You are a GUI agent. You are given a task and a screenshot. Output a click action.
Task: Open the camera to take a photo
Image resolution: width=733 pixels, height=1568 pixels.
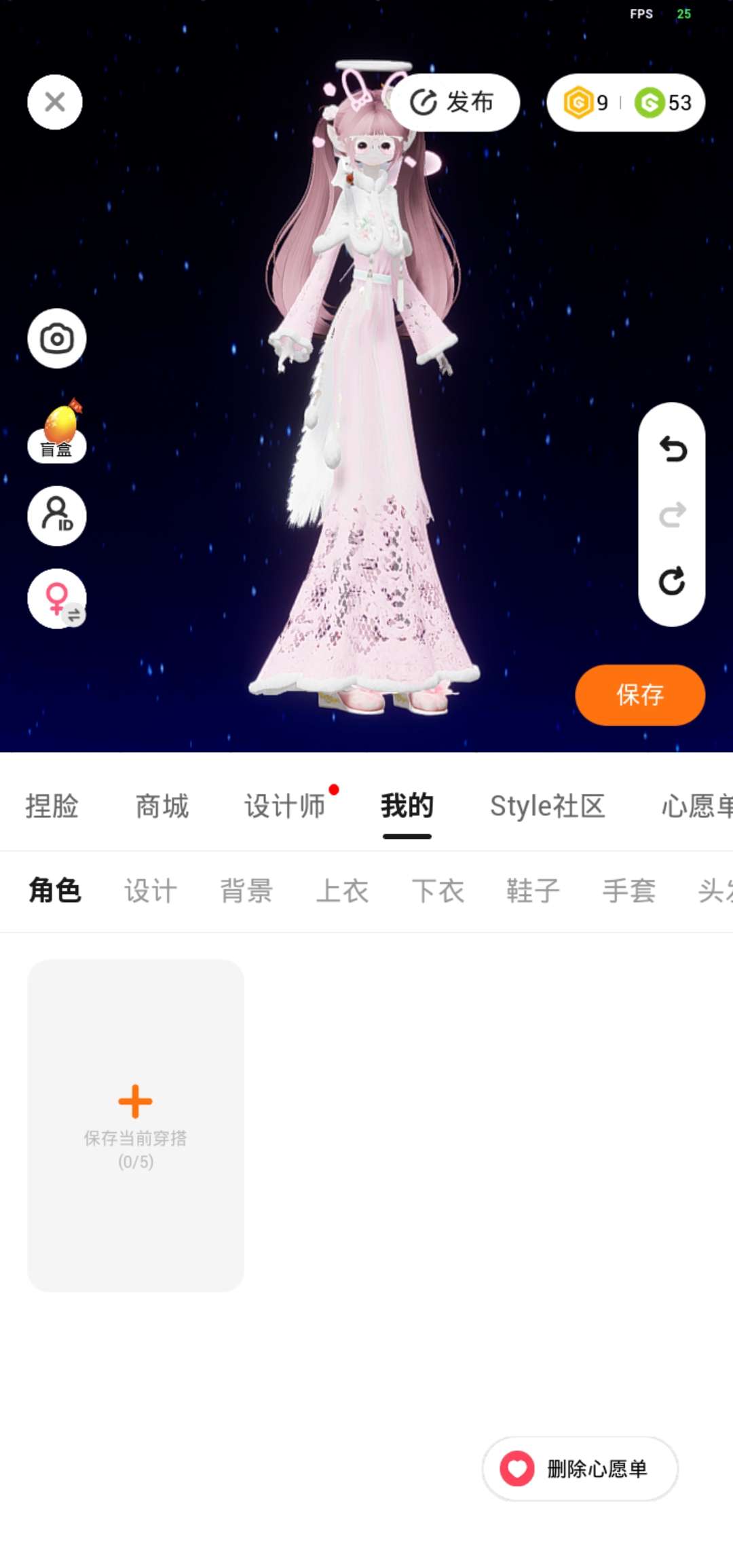57,339
